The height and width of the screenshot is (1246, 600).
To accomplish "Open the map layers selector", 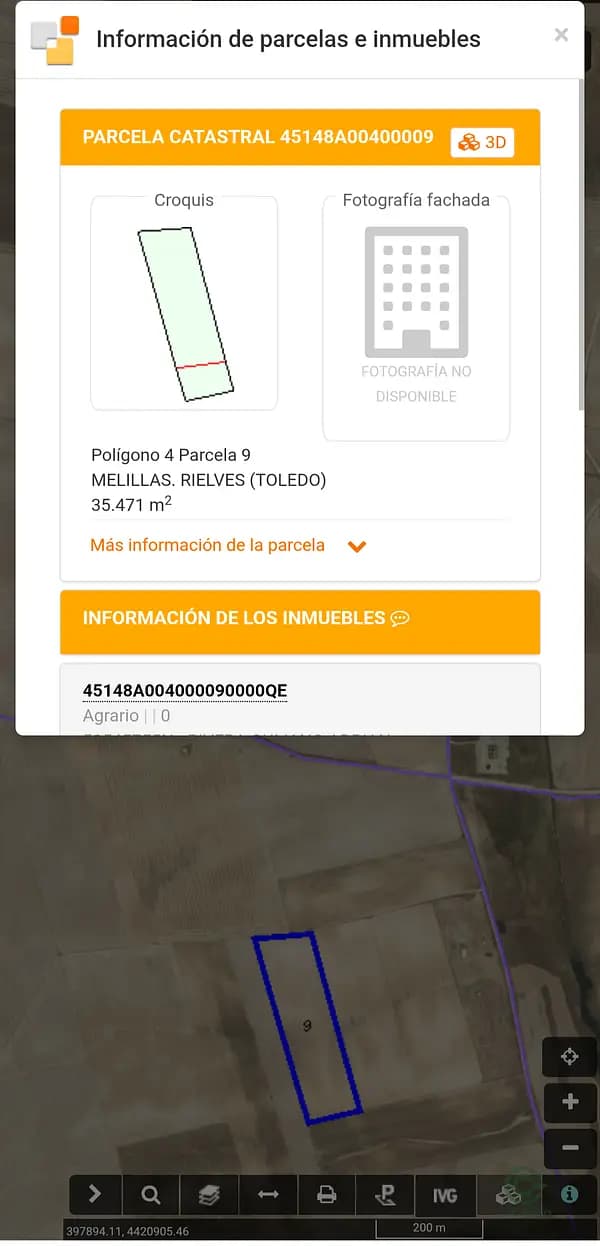I will click(208, 1194).
